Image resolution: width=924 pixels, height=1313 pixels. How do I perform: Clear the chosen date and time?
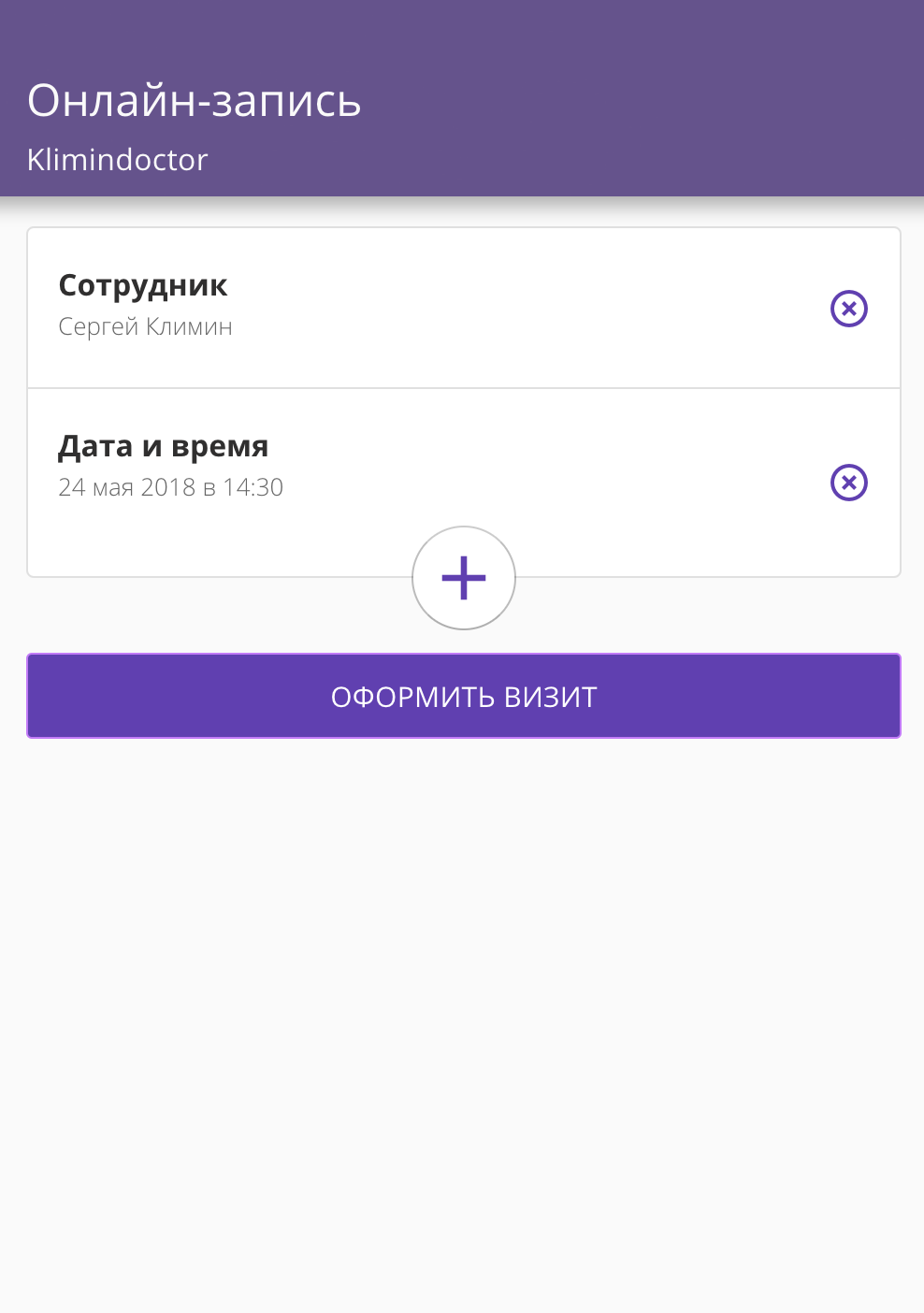tap(849, 483)
